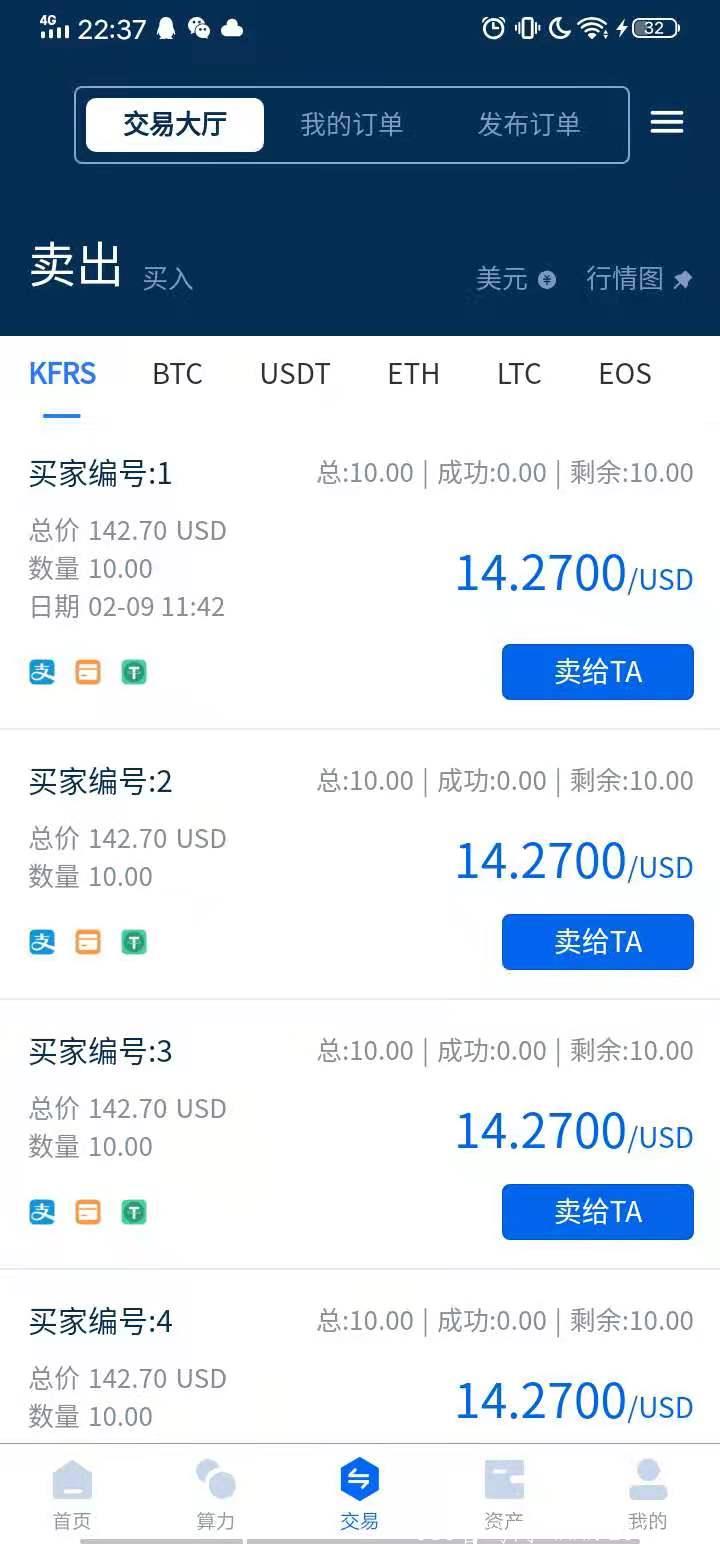Image resolution: width=720 pixels, height=1544 pixels.
Task: Select the USDT coin tab
Action: 295,374
